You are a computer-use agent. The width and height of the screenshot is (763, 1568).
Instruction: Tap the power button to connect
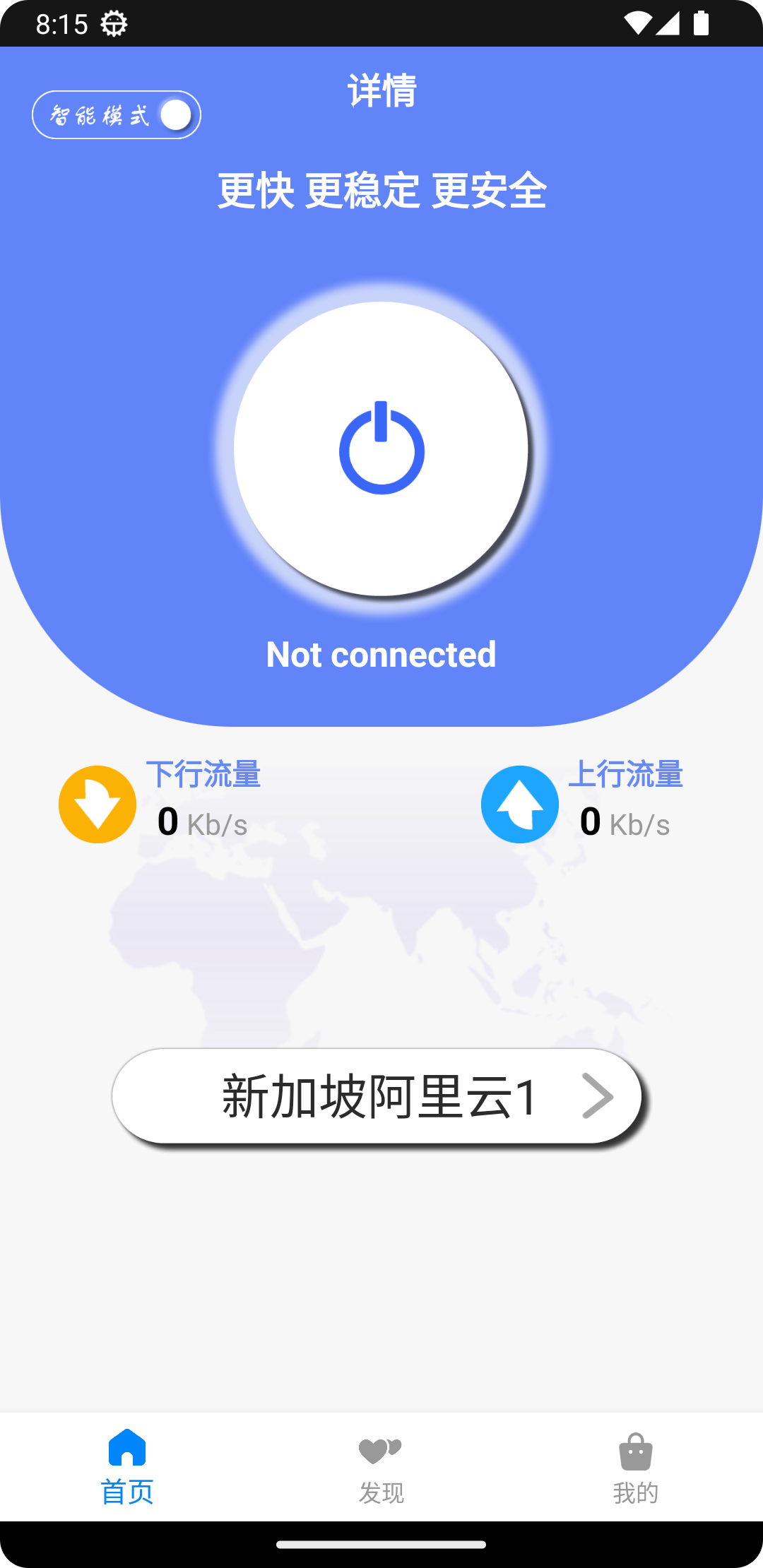[381, 449]
